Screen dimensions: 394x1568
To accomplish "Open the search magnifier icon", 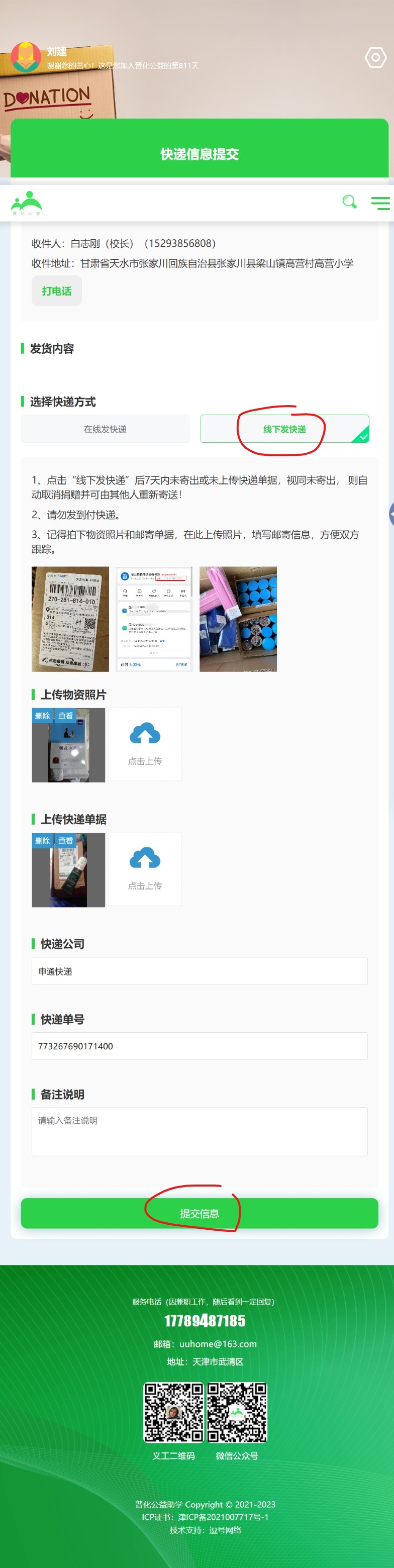I will click(x=349, y=202).
